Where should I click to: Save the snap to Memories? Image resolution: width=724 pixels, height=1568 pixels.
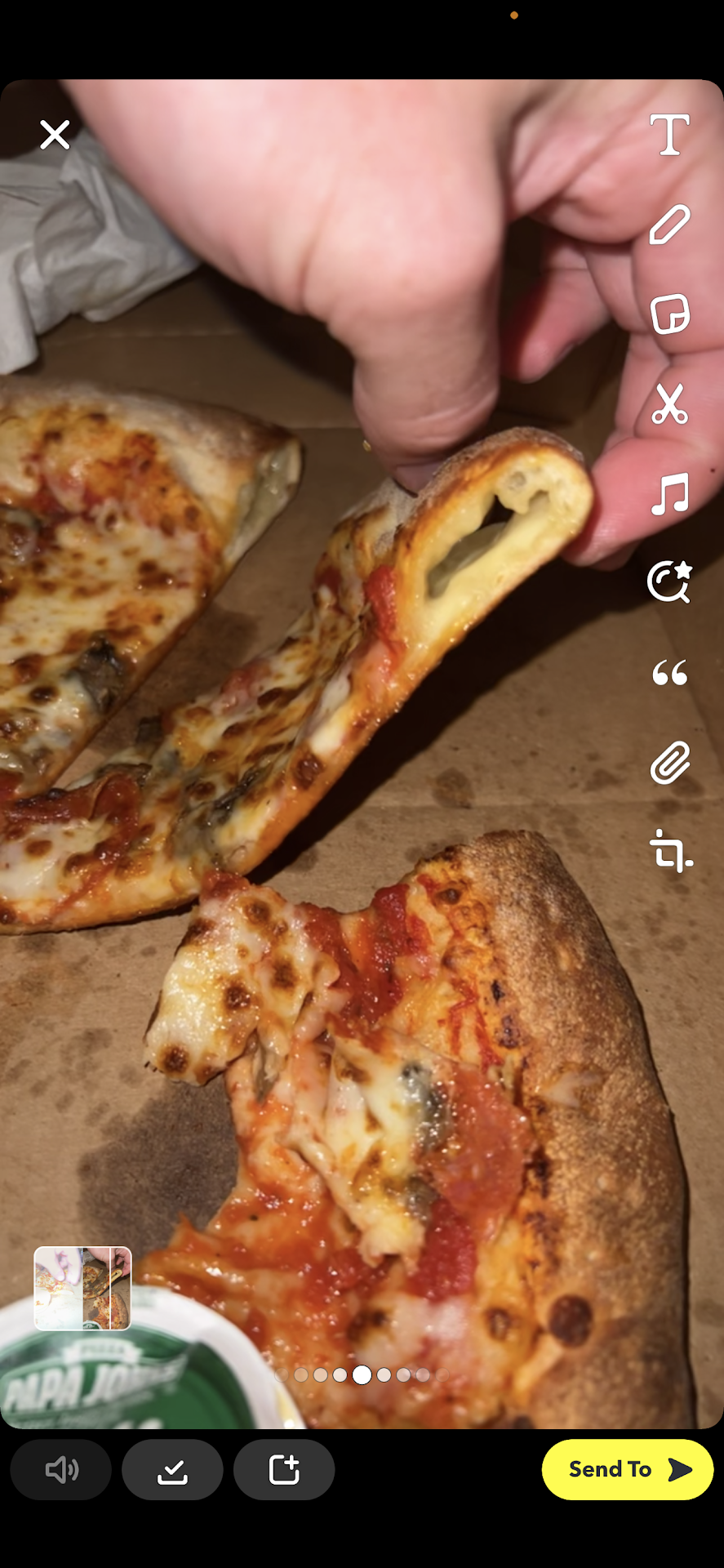(172, 1470)
